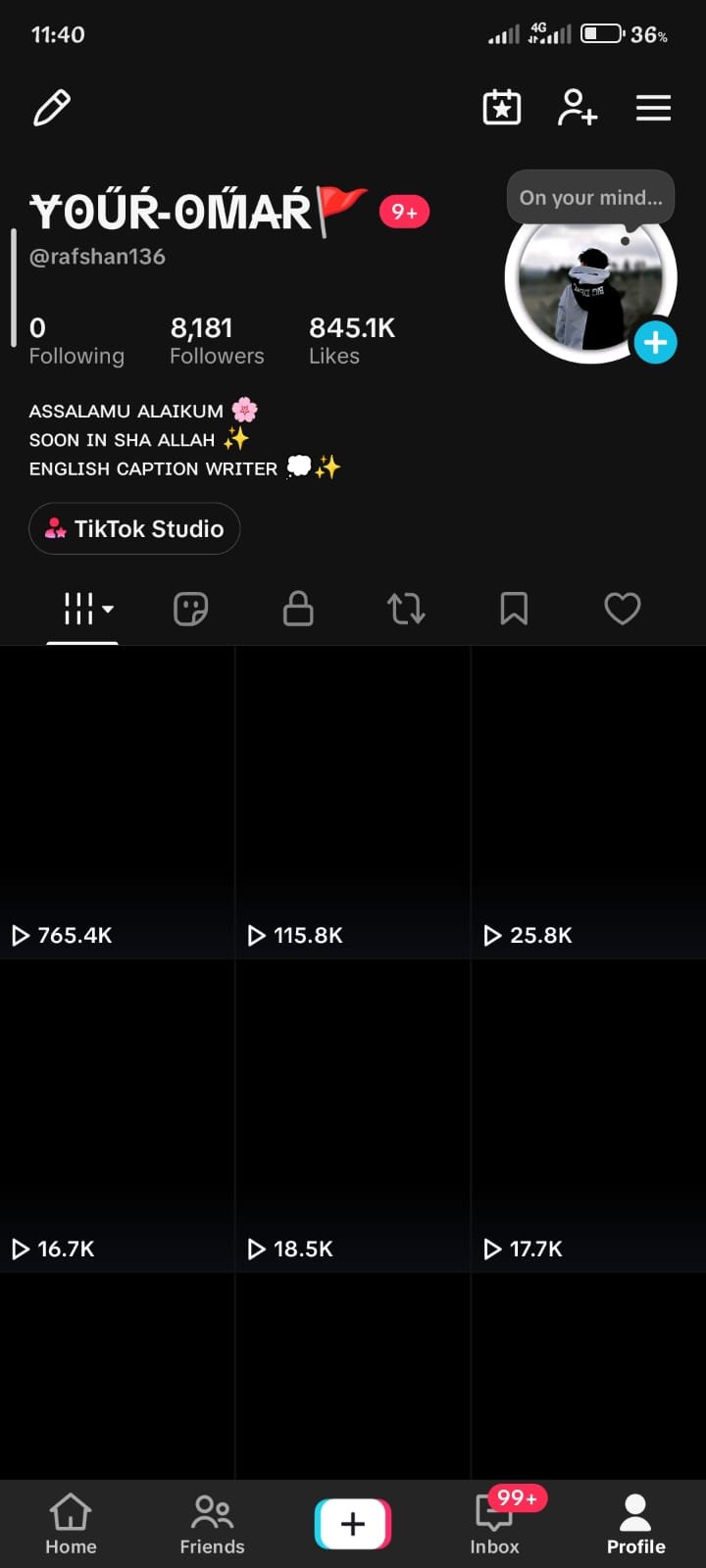Switch to the private videos lock tab
Image resolution: width=706 pixels, height=1568 pixels.
point(298,609)
